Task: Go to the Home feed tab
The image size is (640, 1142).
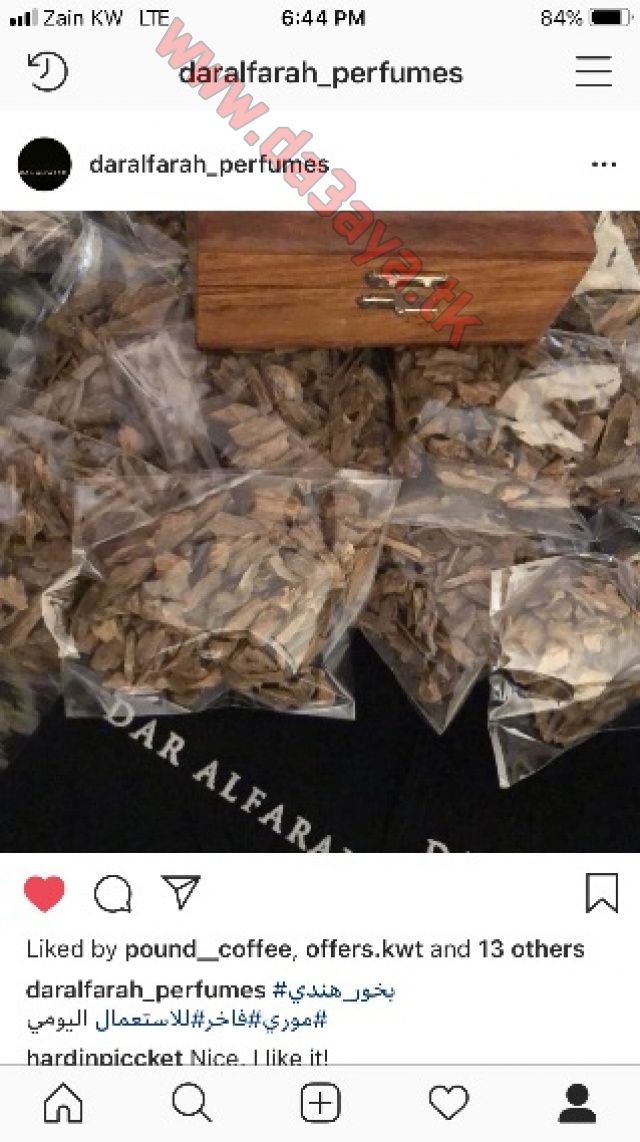Action: point(63,1103)
